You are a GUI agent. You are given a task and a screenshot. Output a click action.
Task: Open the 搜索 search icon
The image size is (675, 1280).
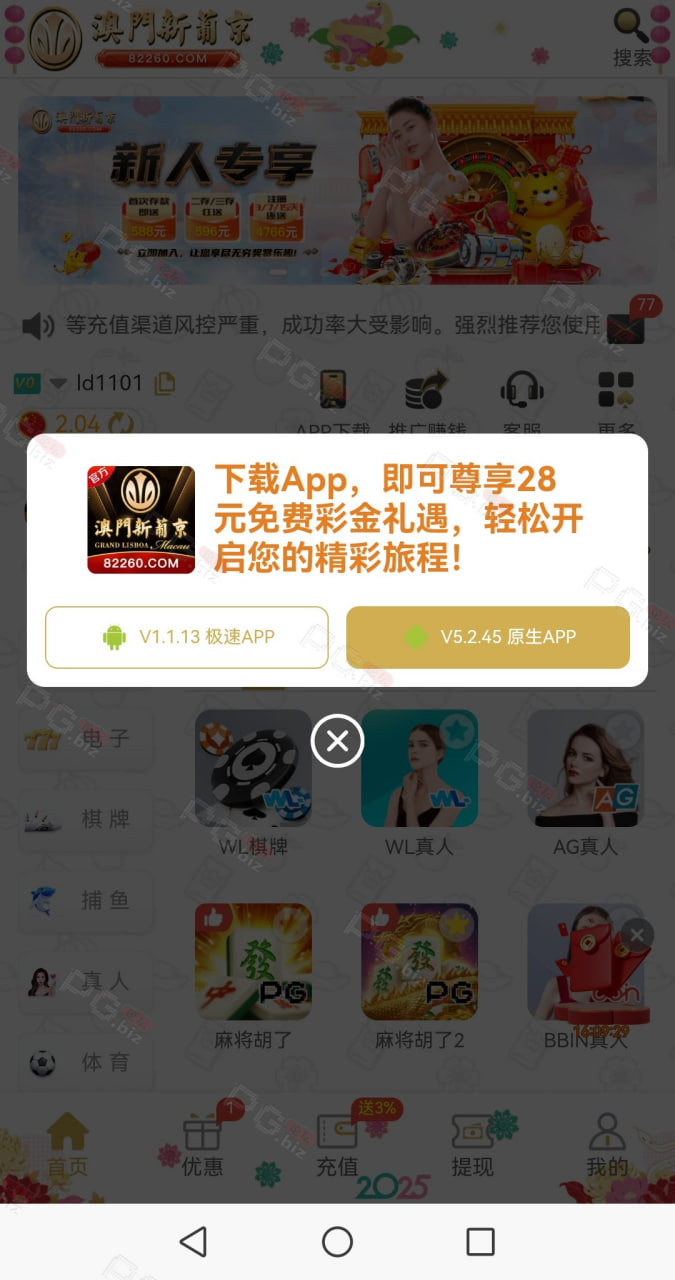tap(631, 37)
